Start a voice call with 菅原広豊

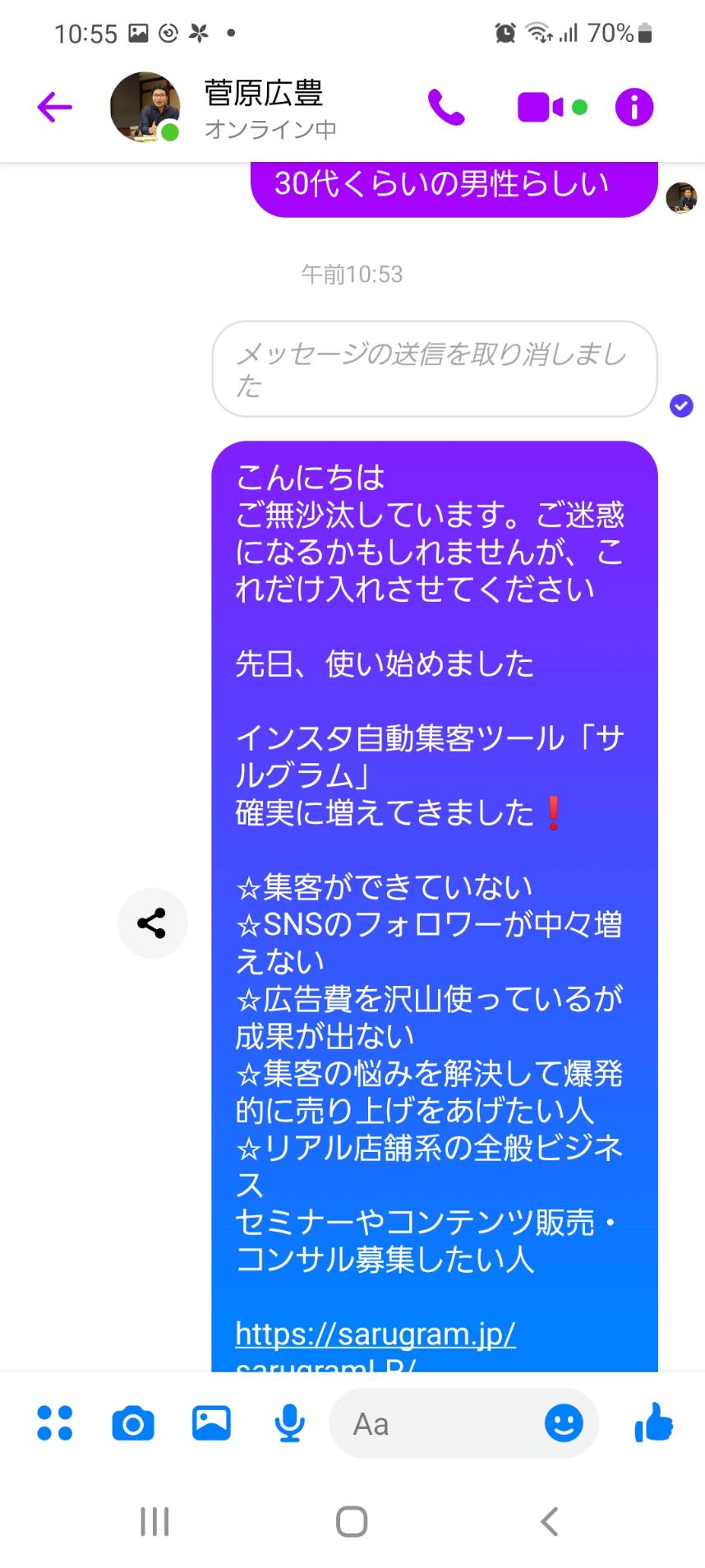pyautogui.click(x=446, y=107)
